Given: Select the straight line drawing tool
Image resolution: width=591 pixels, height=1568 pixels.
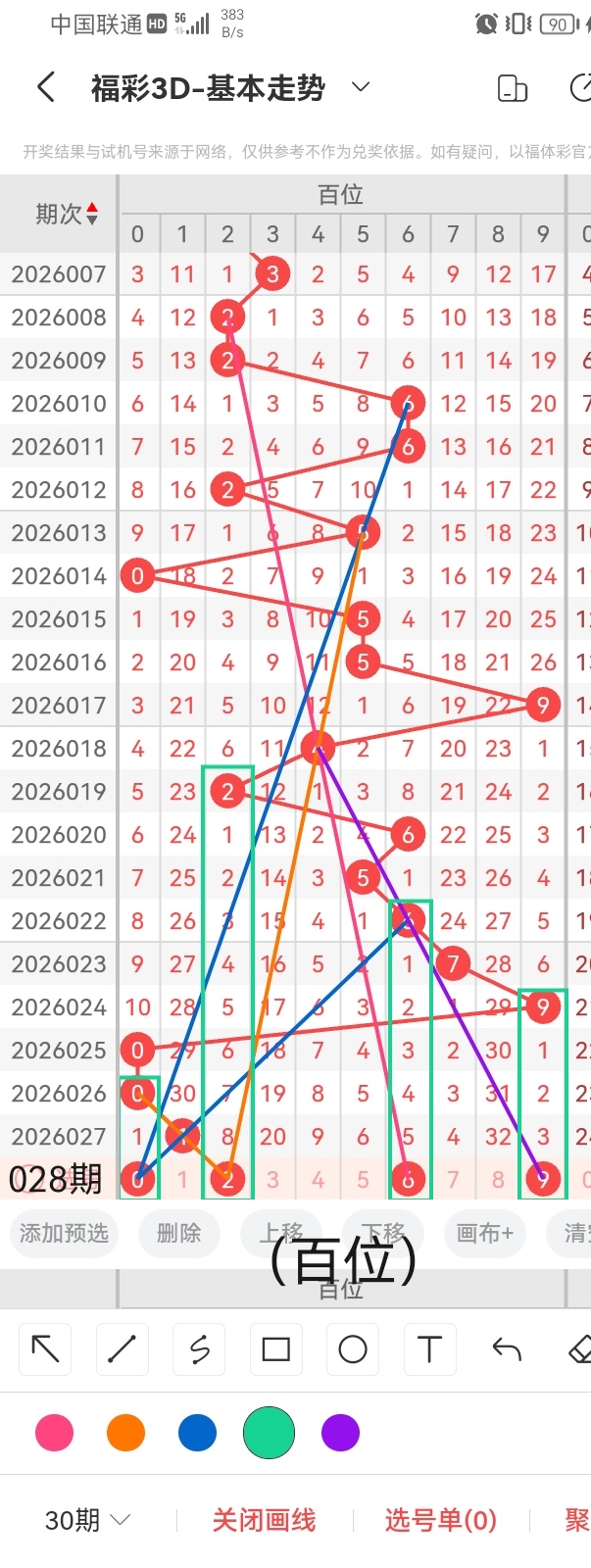Looking at the screenshot, I should tap(123, 1349).
